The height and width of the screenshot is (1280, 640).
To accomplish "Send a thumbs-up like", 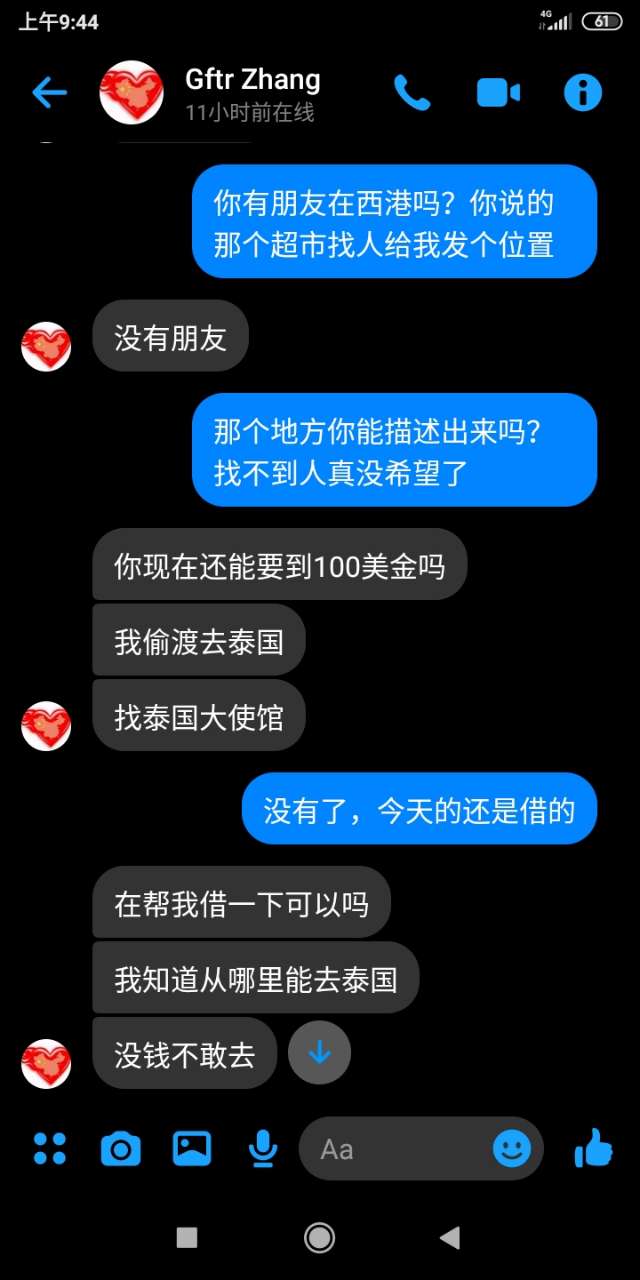I will 594,1148.
